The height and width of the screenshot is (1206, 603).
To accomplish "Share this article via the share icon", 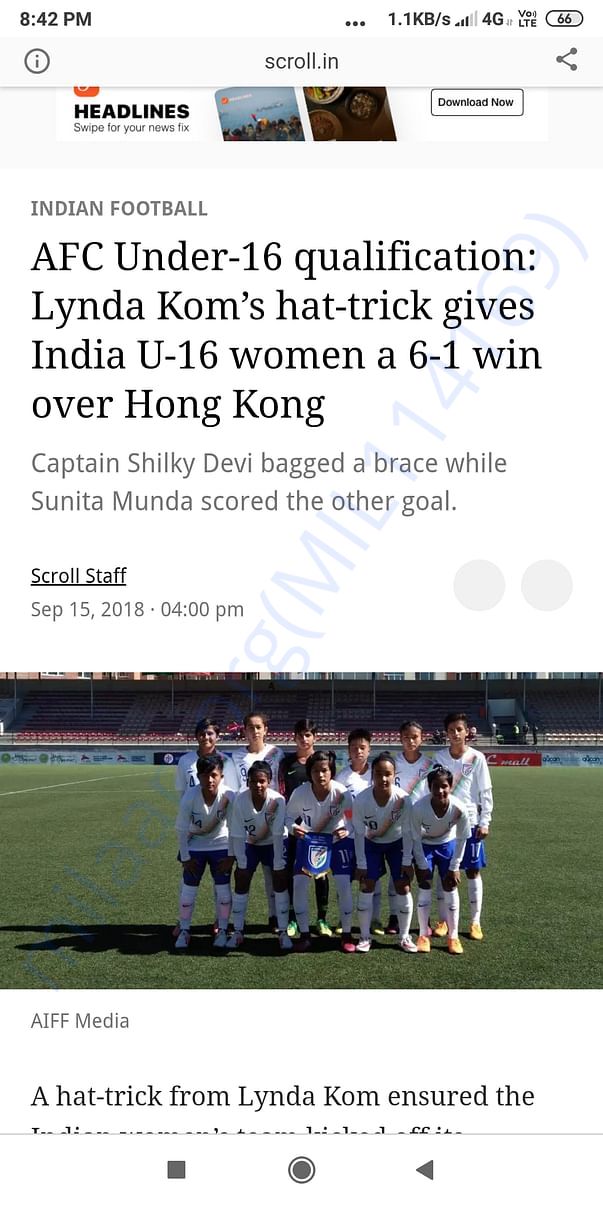I will click(x=566, y=60).
